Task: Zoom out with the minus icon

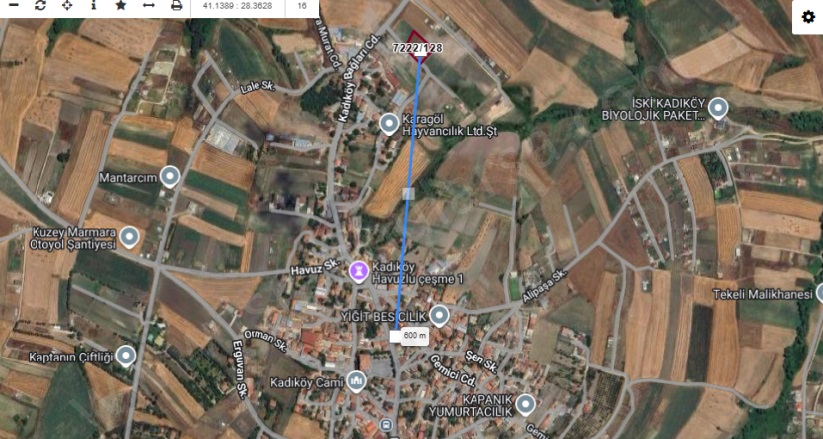Action: coord(13,6)
